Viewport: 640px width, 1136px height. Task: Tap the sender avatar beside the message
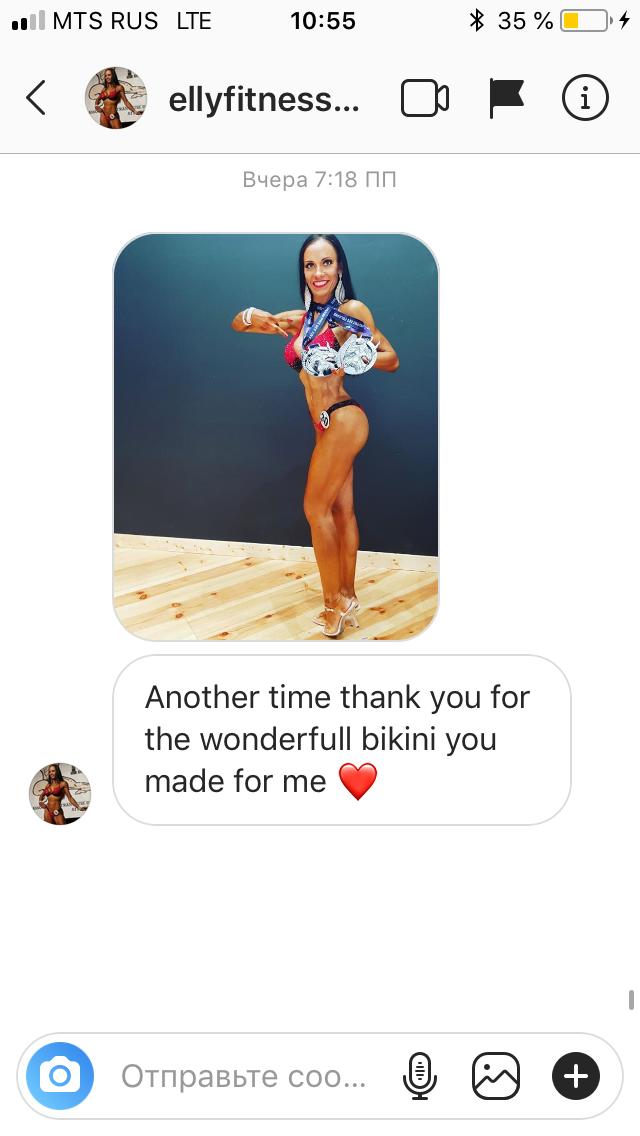(x=60, y=794)
